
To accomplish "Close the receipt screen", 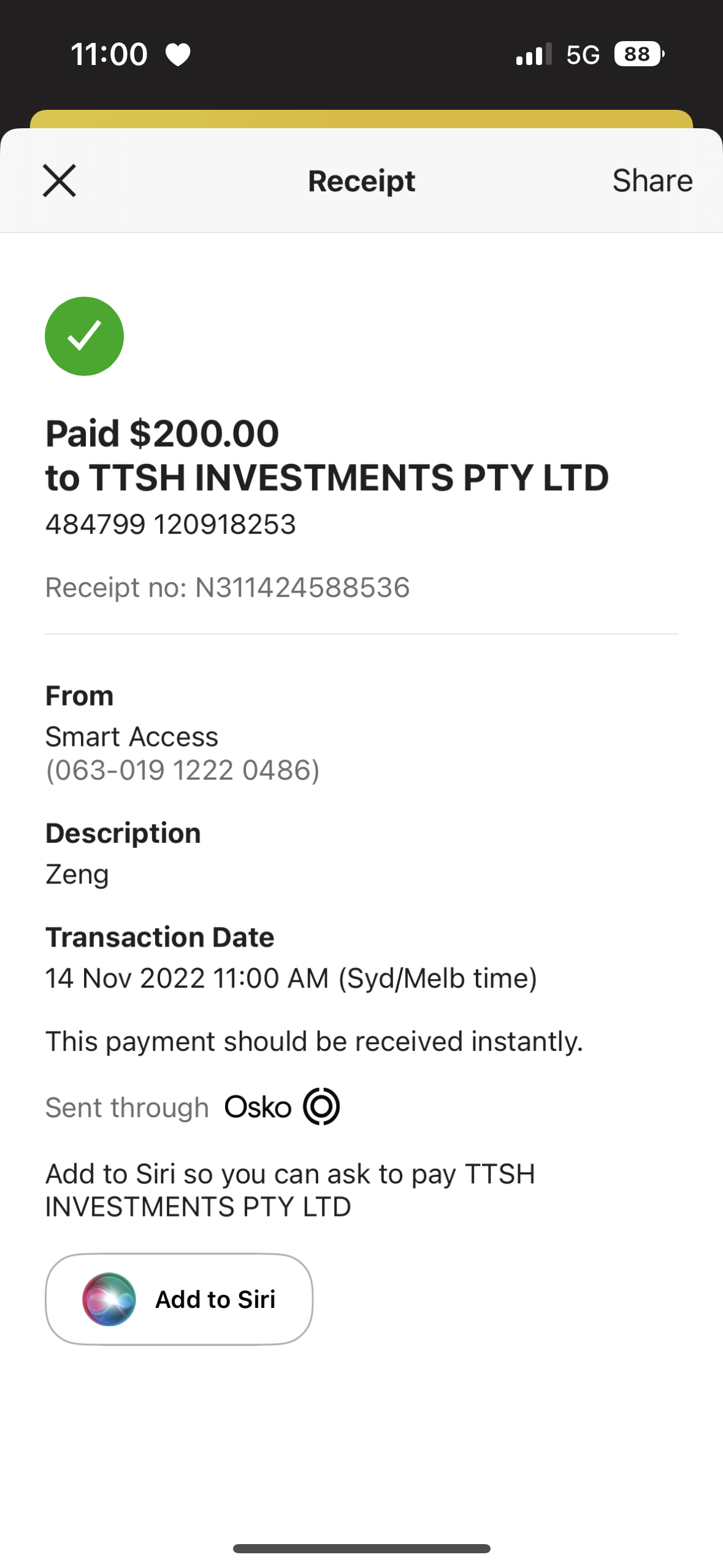I will (x=59, y=180).
